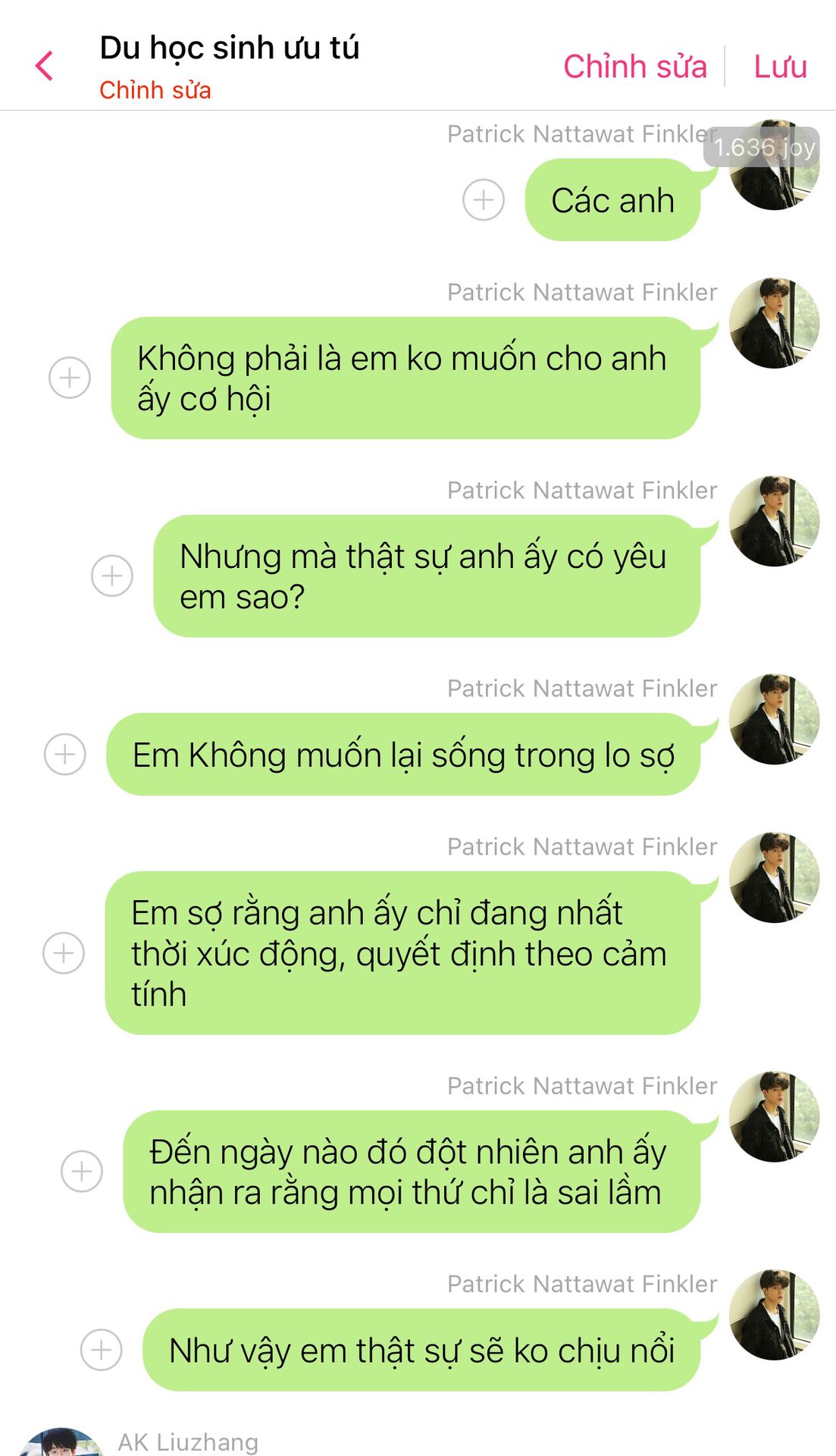Open AK Liuzhang's avatar
This screenshot has width=836, height=1456.
click(61, 1443)
